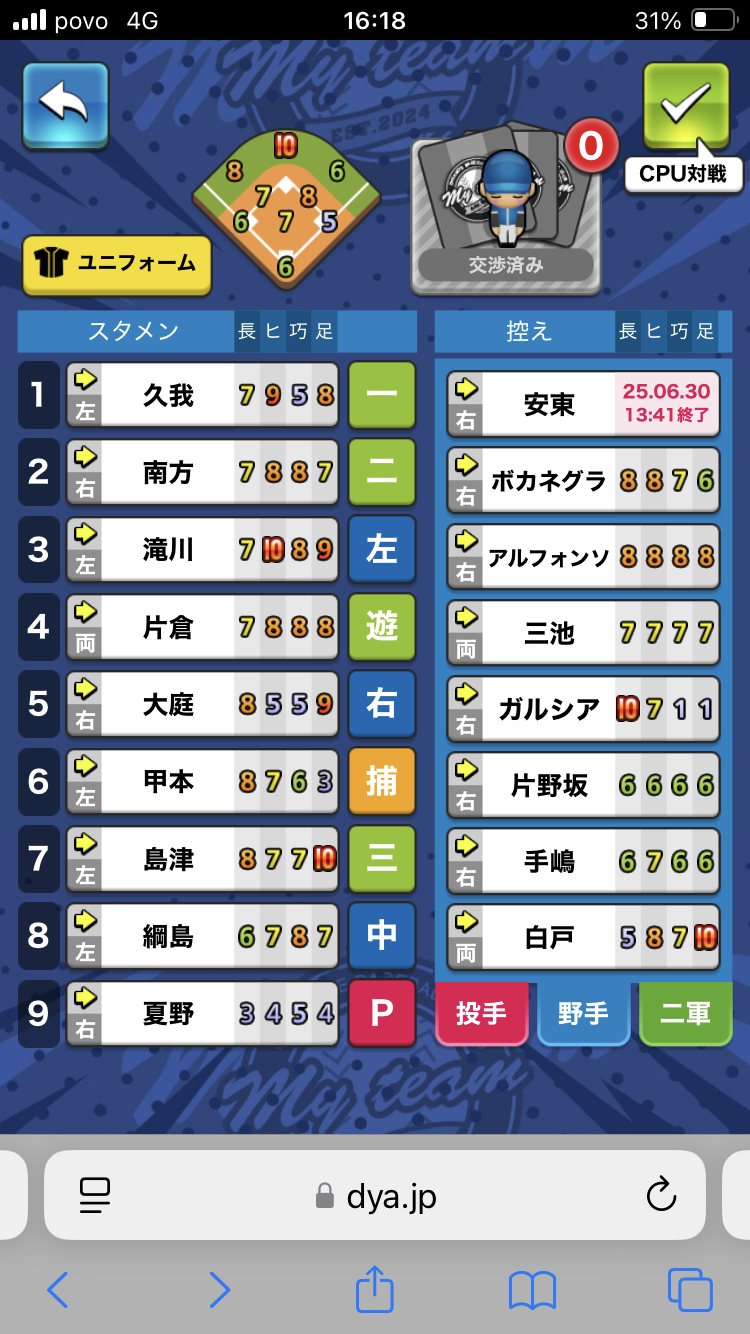Switch to the 投手 pitchers tab

pyautogui.click(x=481, y=1014)
